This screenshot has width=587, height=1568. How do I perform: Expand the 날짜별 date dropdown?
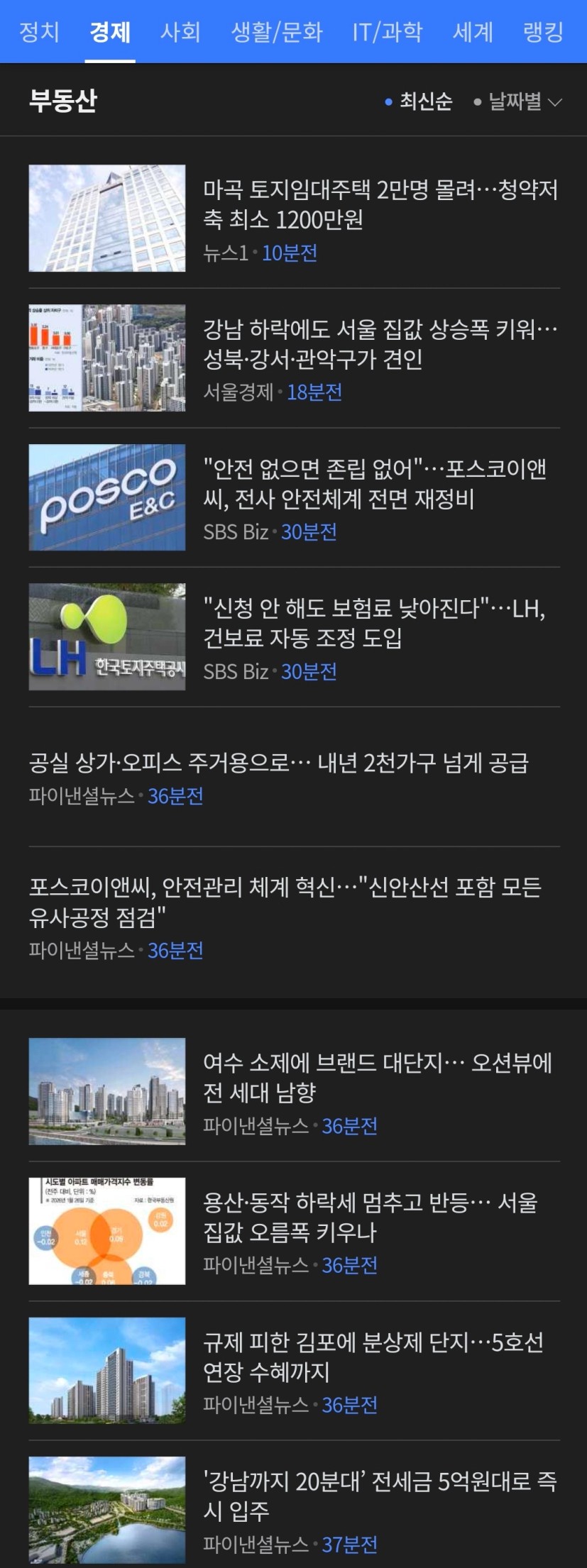coord(518,101)
